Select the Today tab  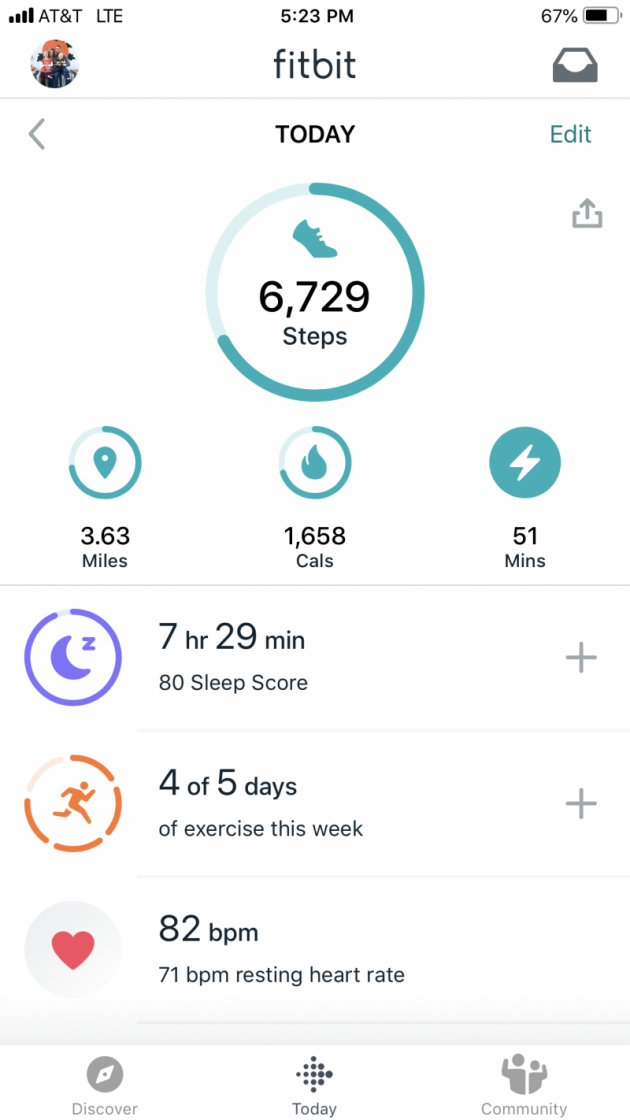pyautogui.click(x=315, y=1085)
